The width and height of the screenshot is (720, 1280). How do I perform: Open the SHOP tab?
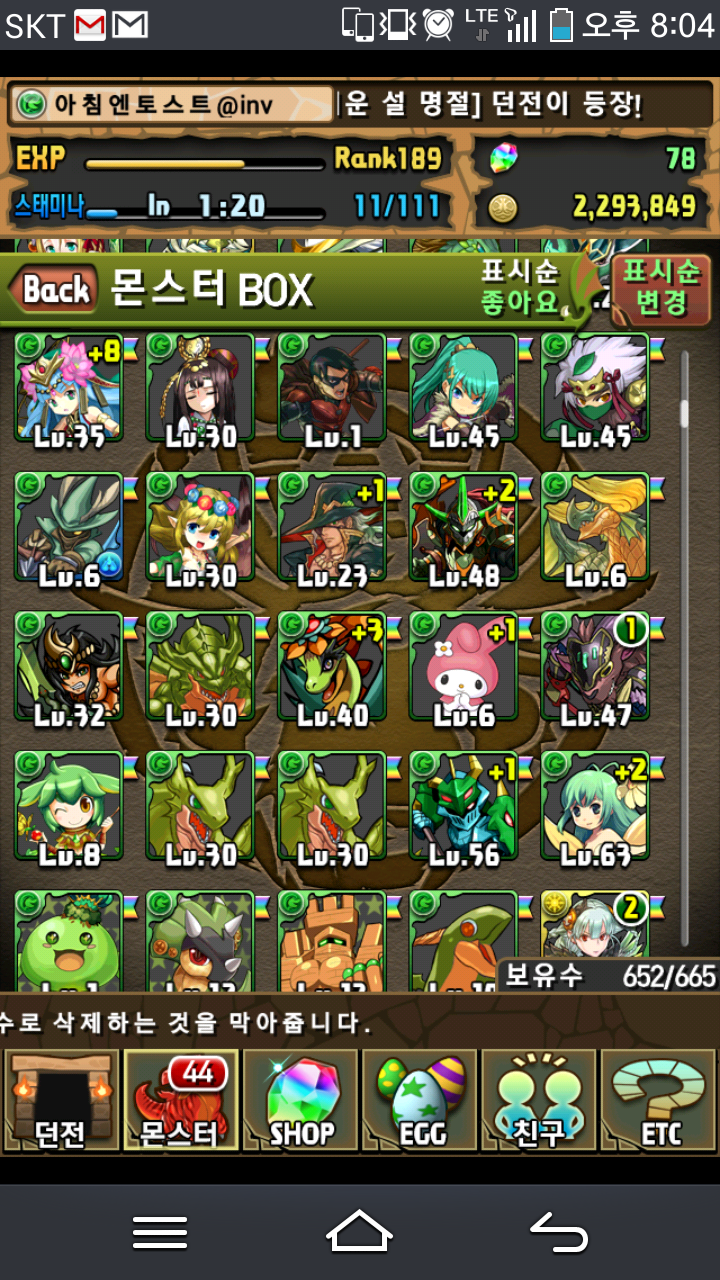300,1100
